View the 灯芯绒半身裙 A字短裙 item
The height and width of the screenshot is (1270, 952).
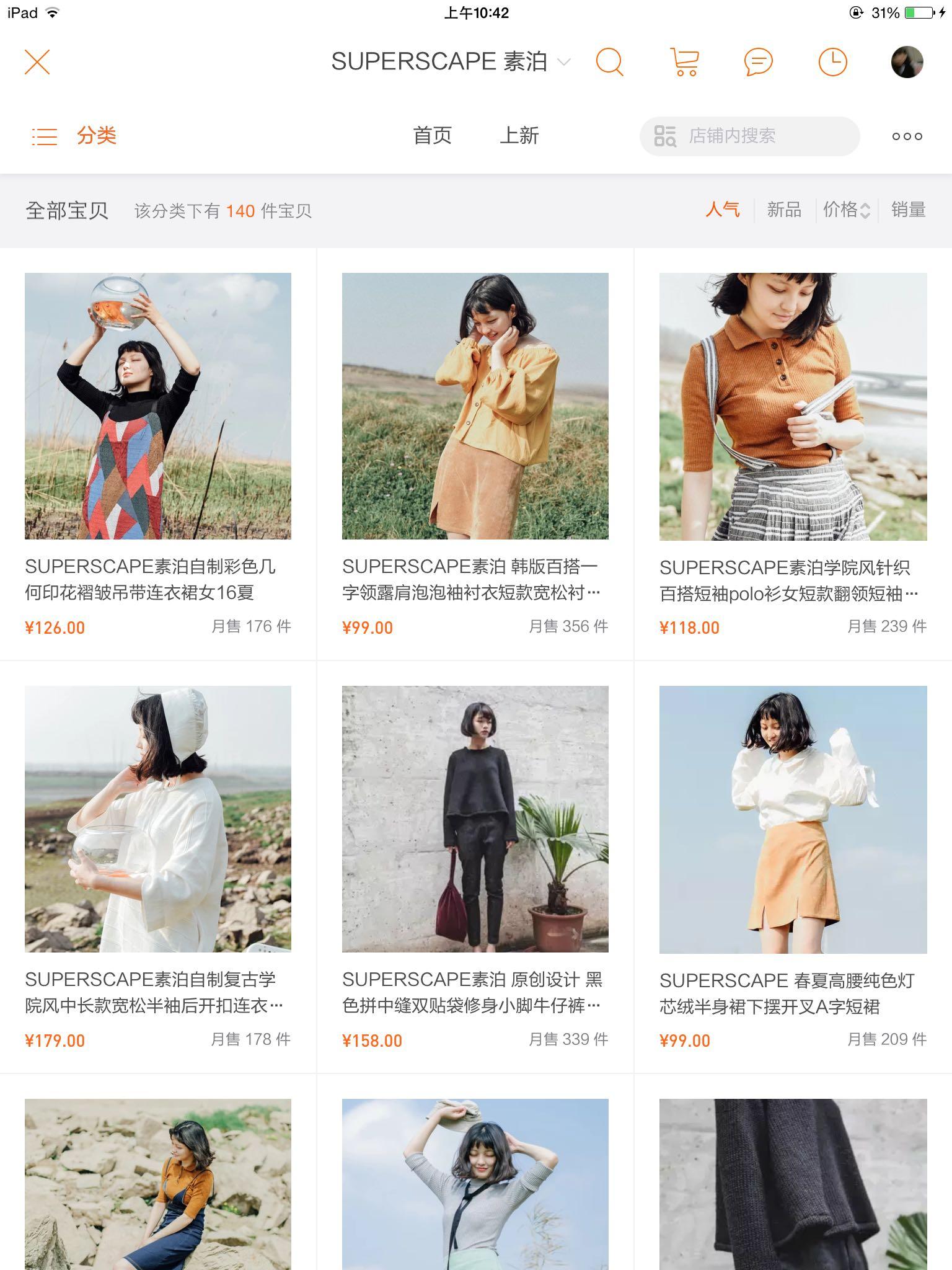[793, 819]
